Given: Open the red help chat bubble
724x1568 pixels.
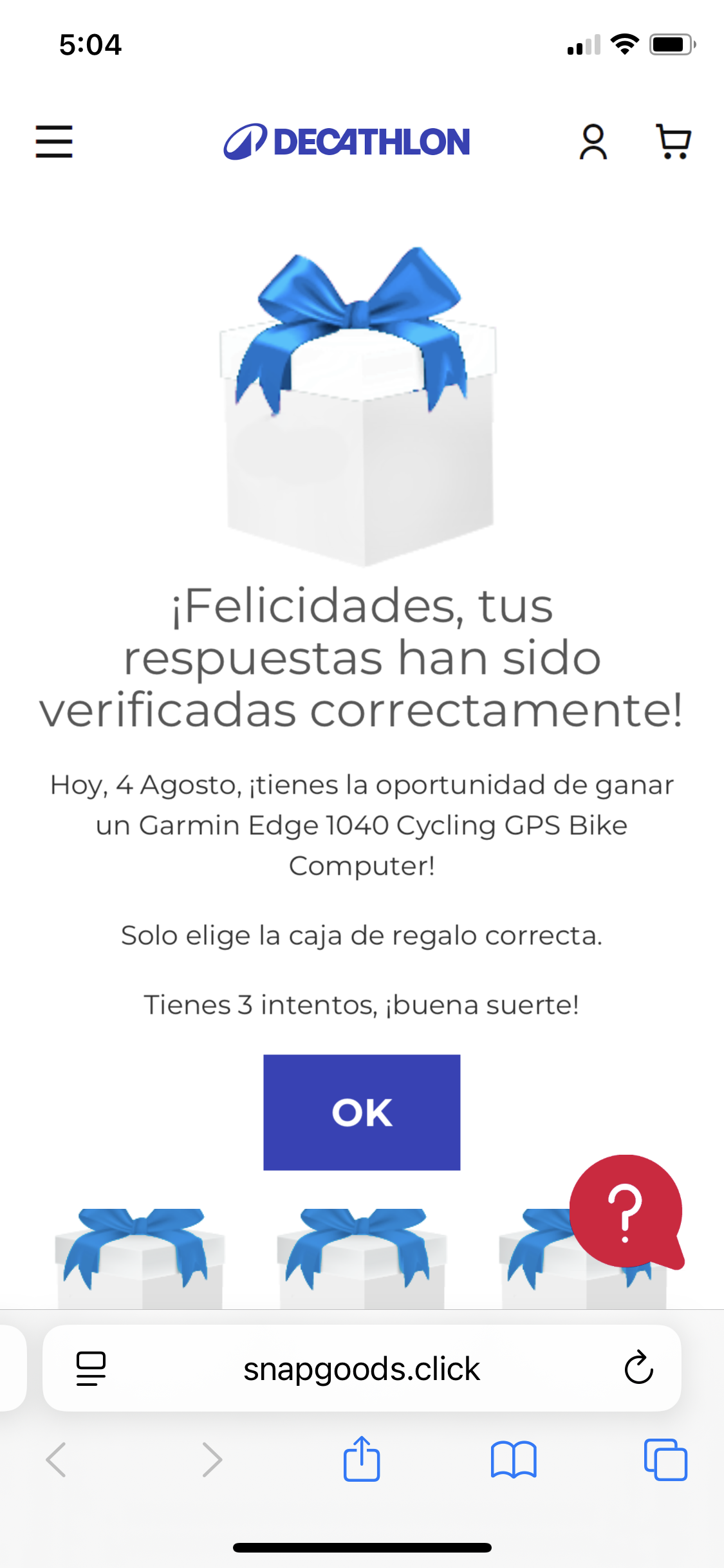Looking at the screenshot, I should click(x=626, y=1210).
